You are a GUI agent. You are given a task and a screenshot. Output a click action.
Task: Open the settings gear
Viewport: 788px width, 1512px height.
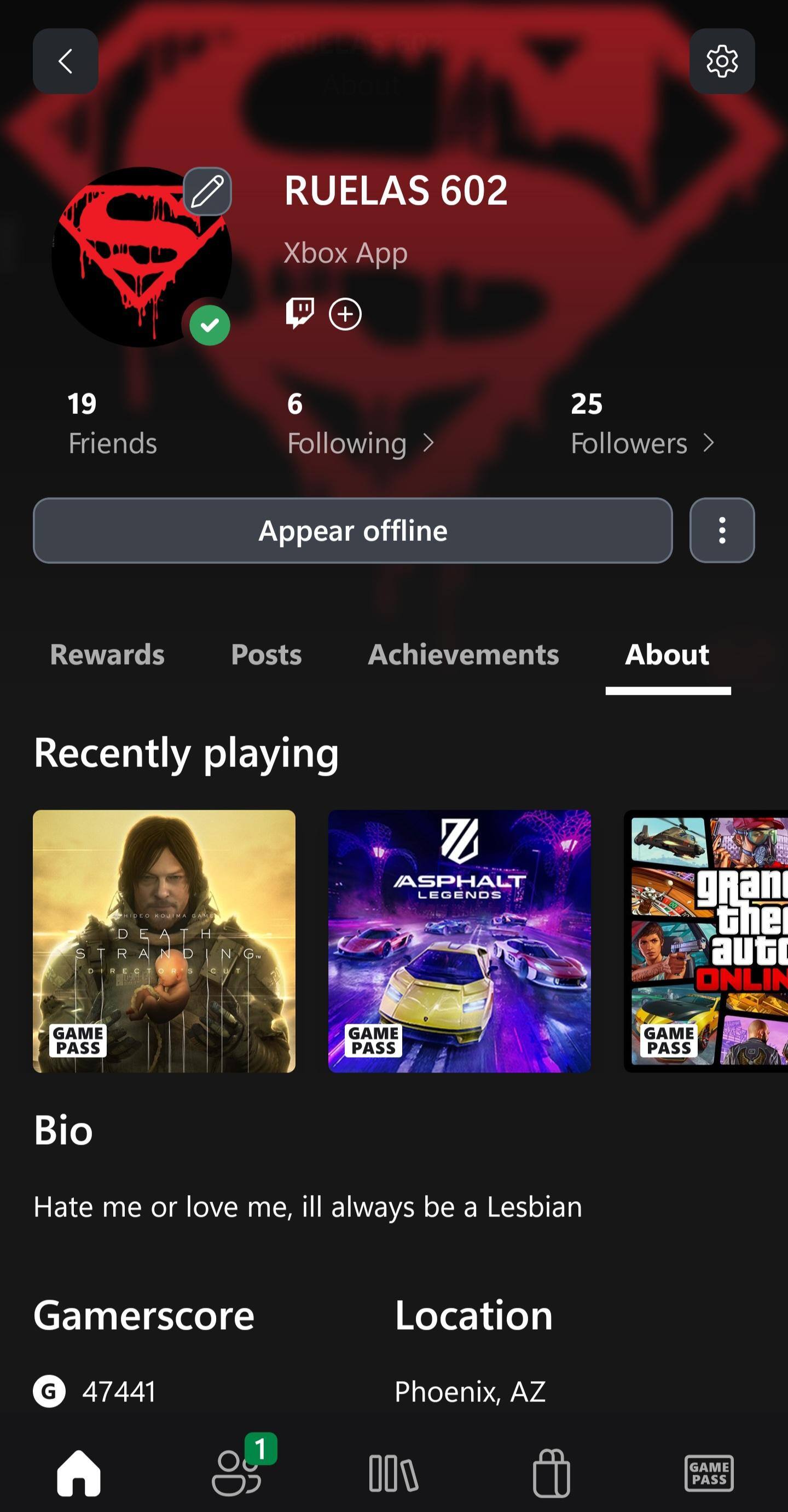pos(721,61)
